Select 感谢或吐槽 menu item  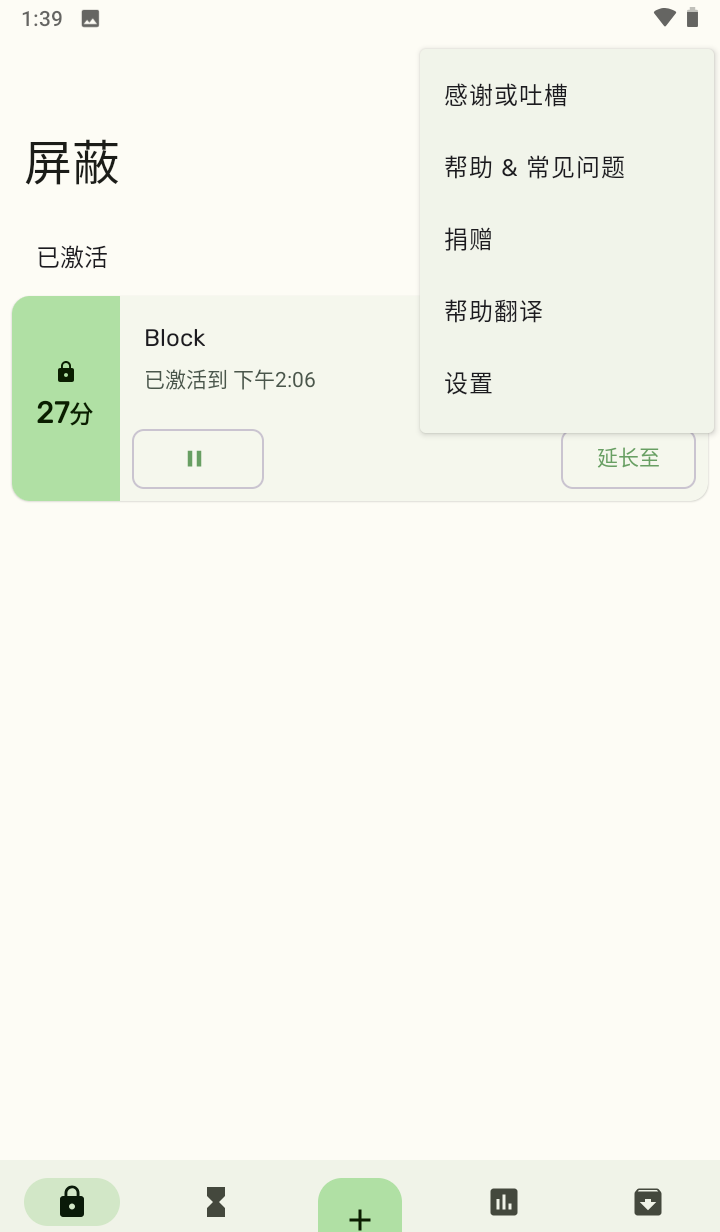[x=506, y=95]
